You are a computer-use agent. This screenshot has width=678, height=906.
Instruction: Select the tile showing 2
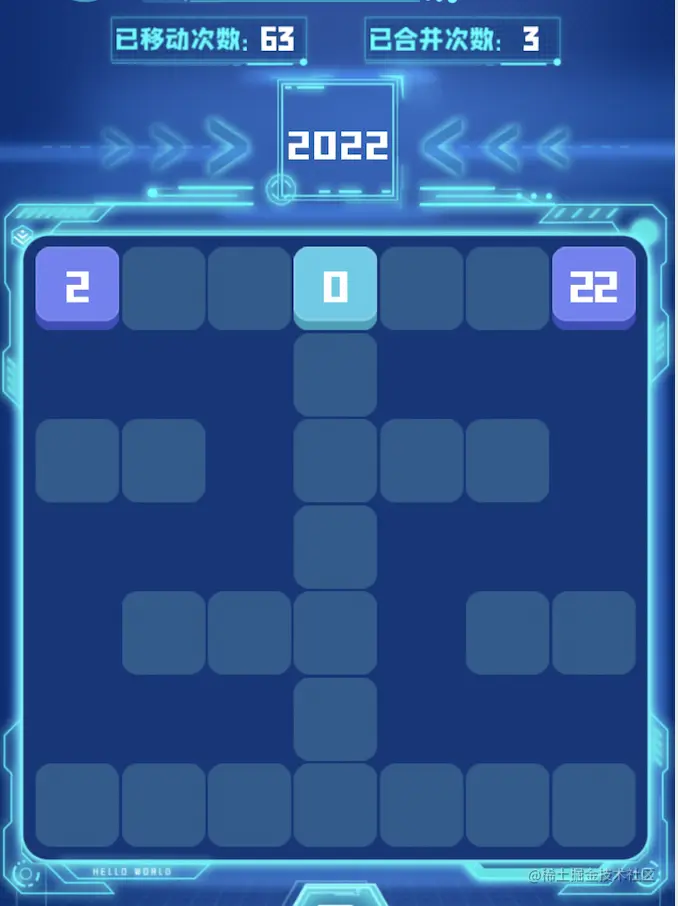77,287
